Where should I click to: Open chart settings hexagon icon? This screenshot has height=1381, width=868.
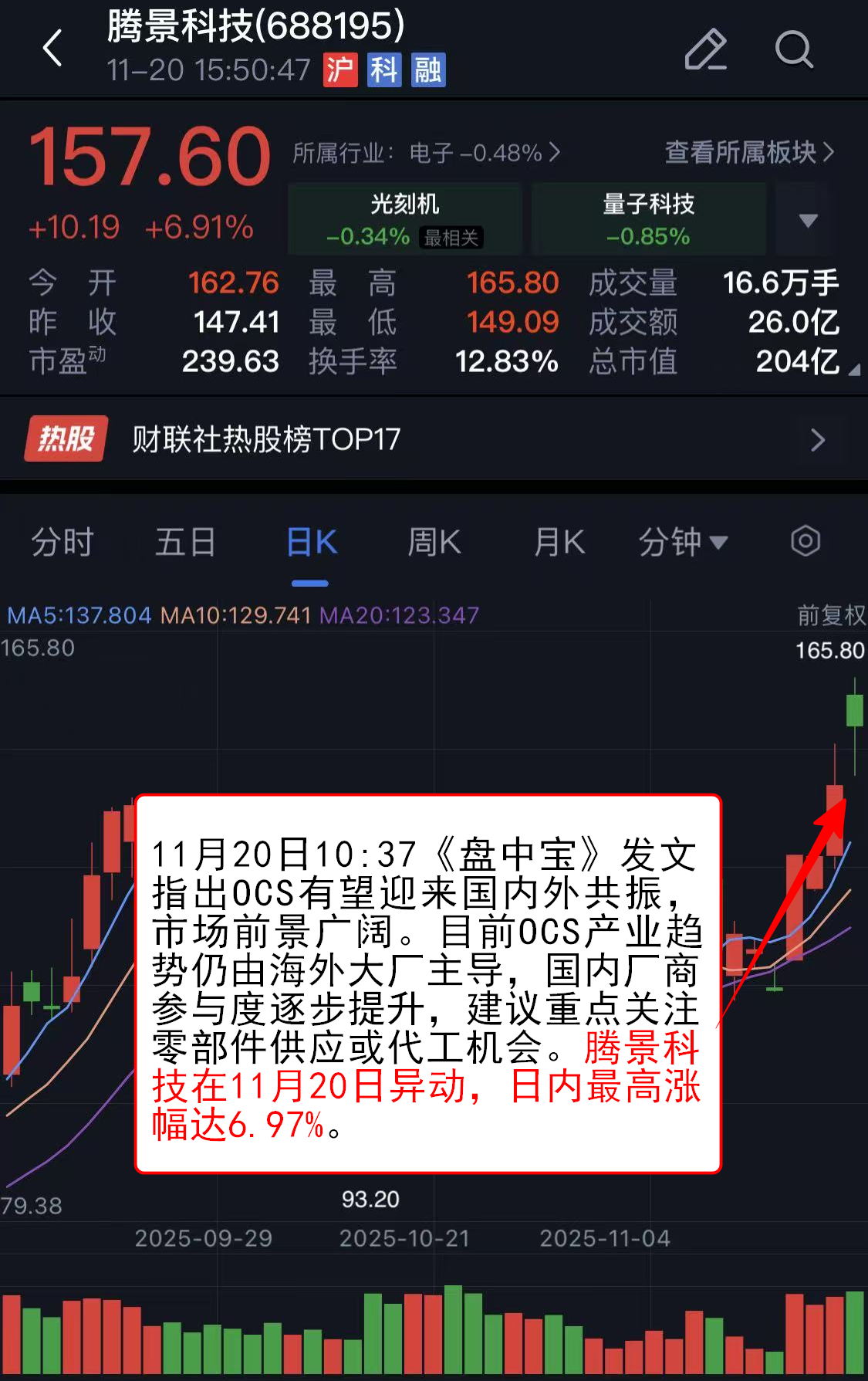click(x=805, y=541)
